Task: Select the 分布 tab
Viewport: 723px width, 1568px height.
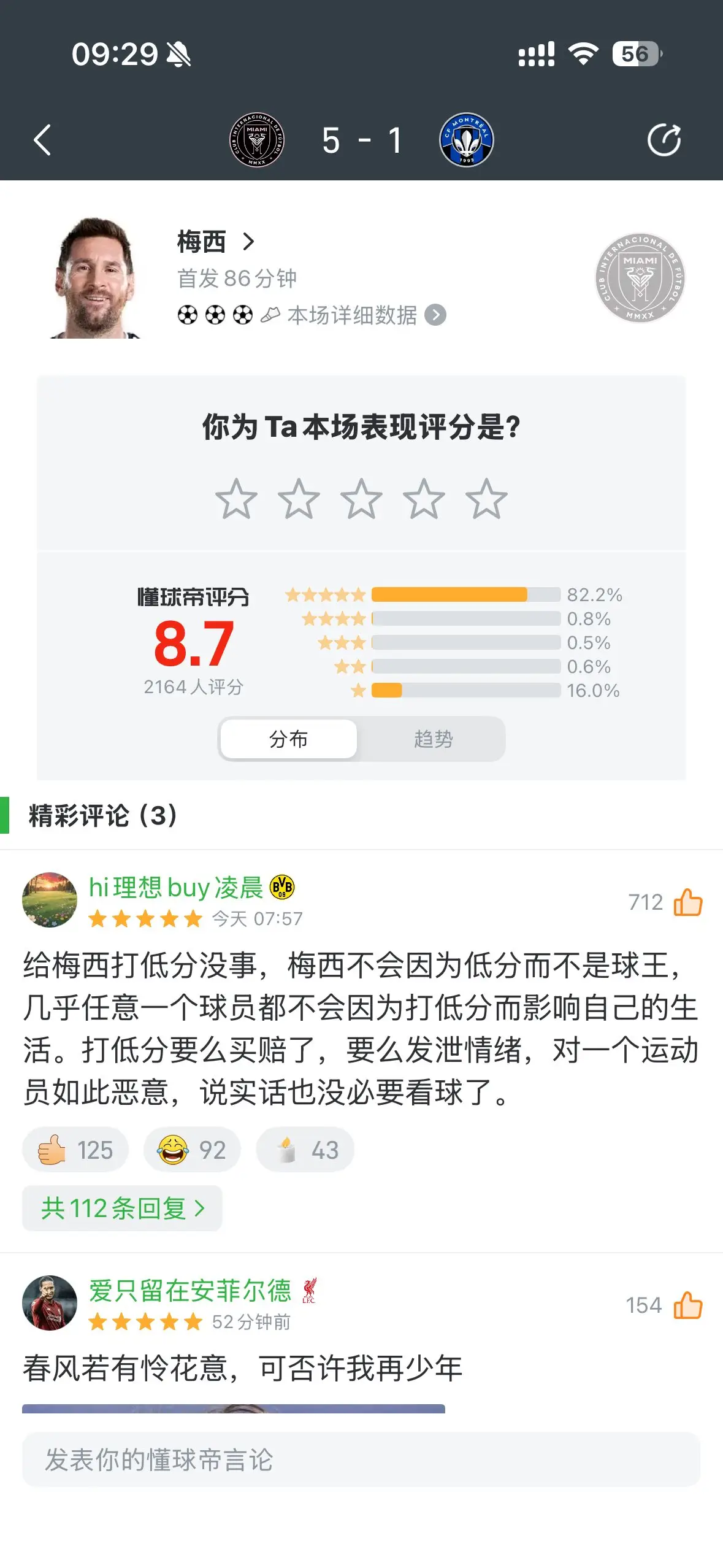Action: click(x=288, y=739)
